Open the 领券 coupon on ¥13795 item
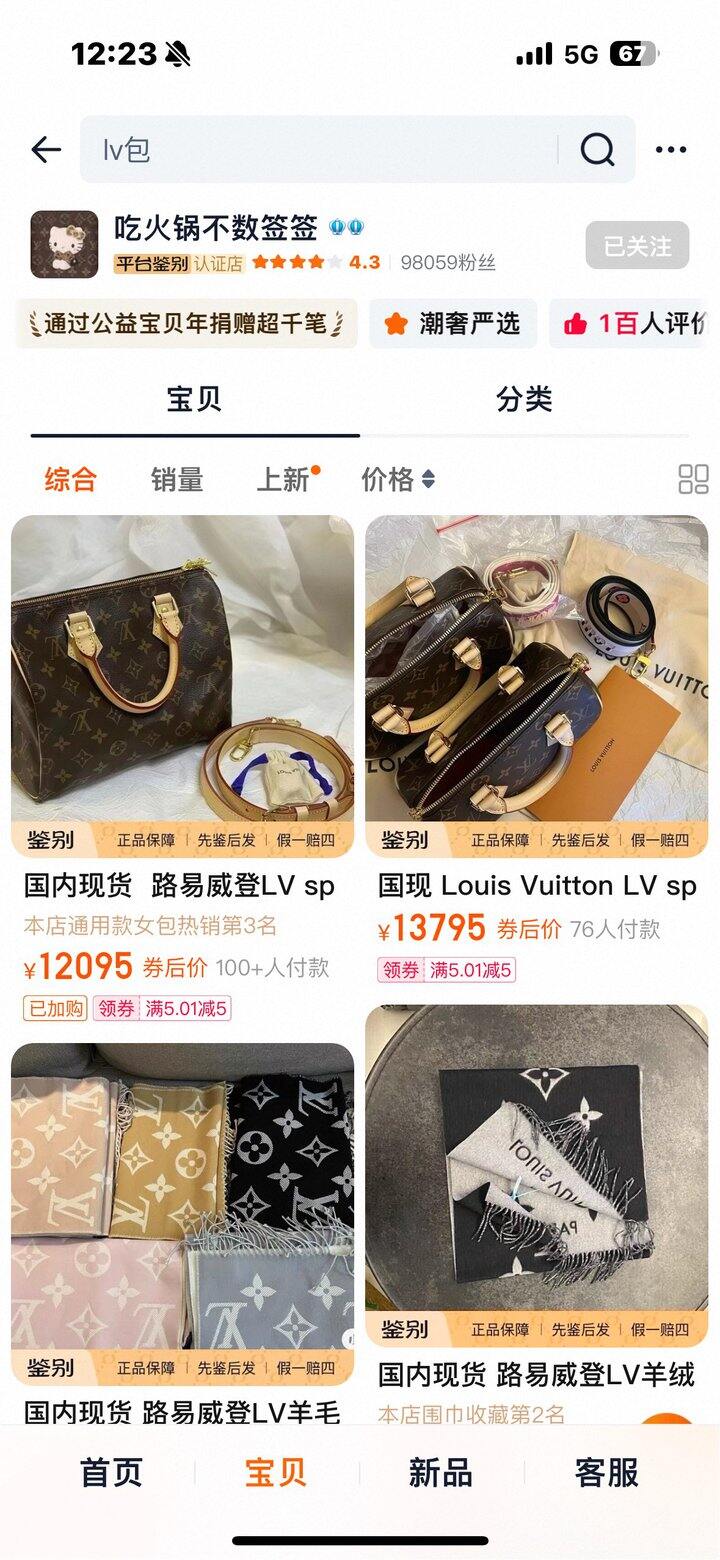Screen dimensions: 720x1560 pyautogui.click(x=401, y=970)
